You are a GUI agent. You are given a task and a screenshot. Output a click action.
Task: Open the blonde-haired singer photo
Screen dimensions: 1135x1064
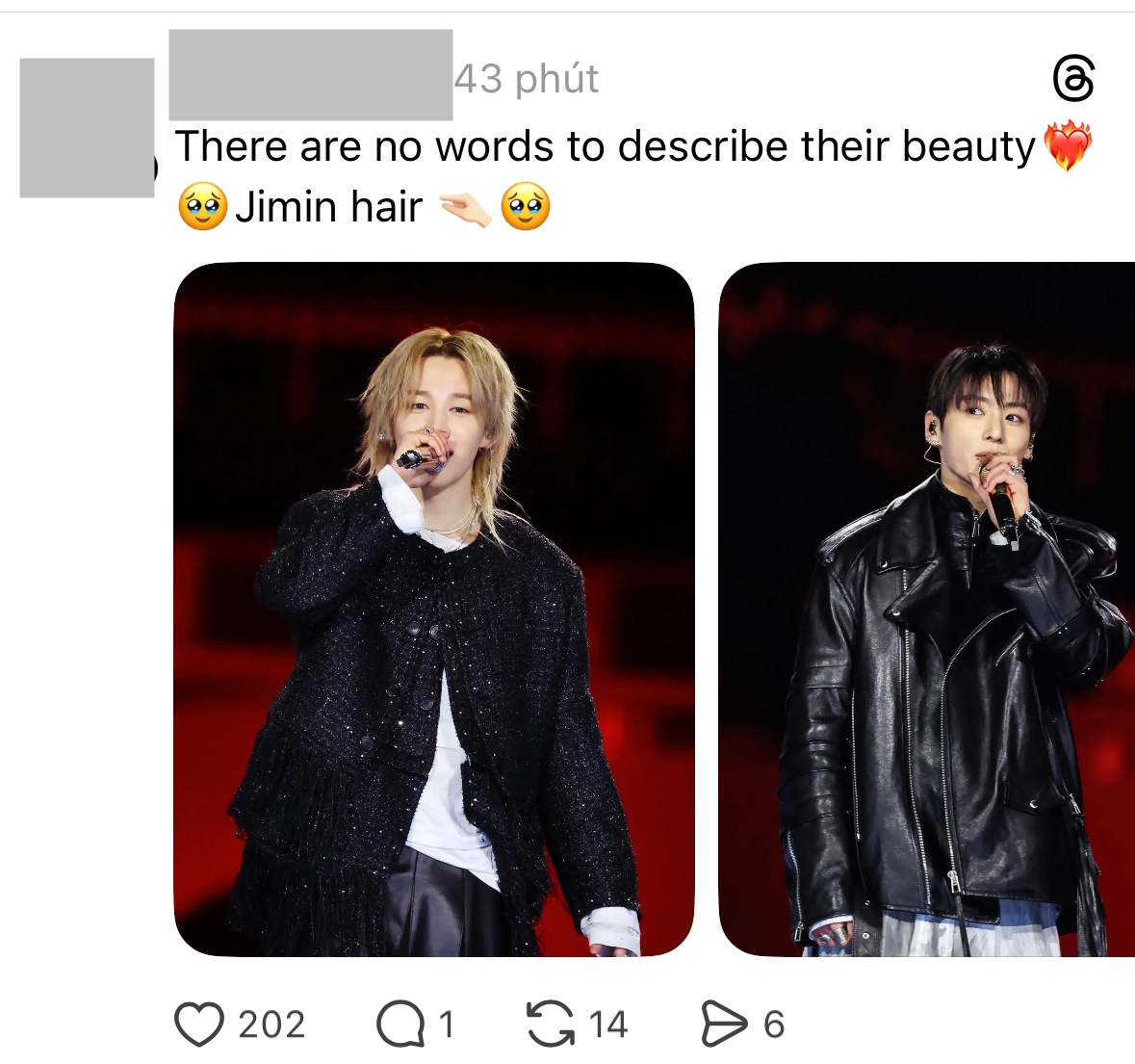(433, 609)
